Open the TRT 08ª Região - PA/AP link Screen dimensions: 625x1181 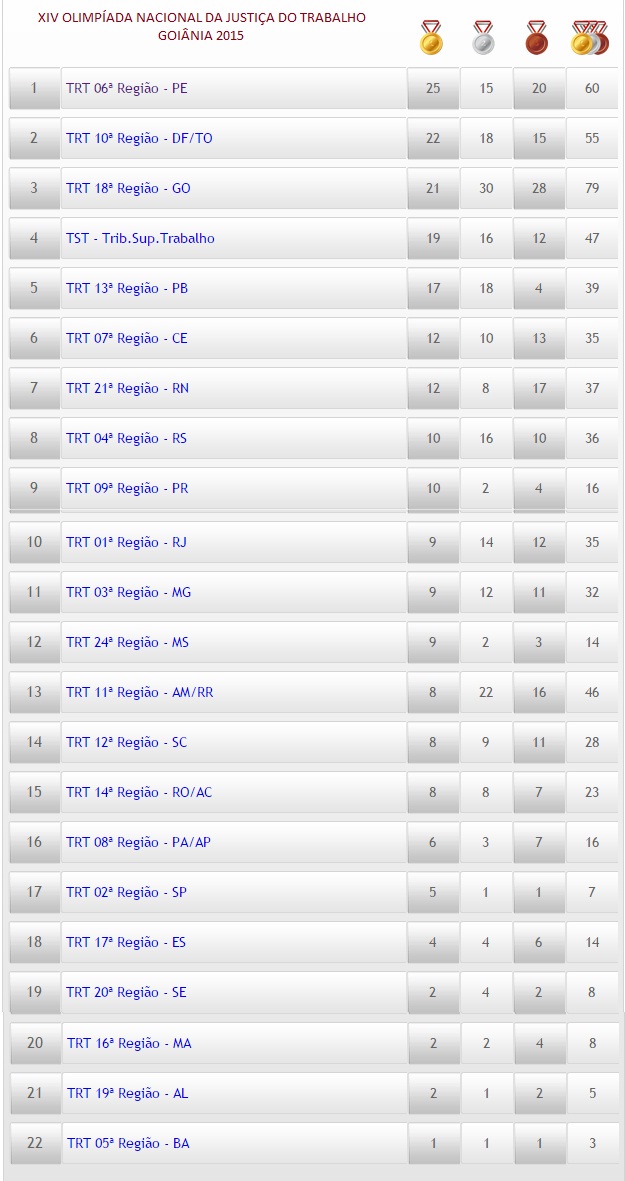(139, 842)
